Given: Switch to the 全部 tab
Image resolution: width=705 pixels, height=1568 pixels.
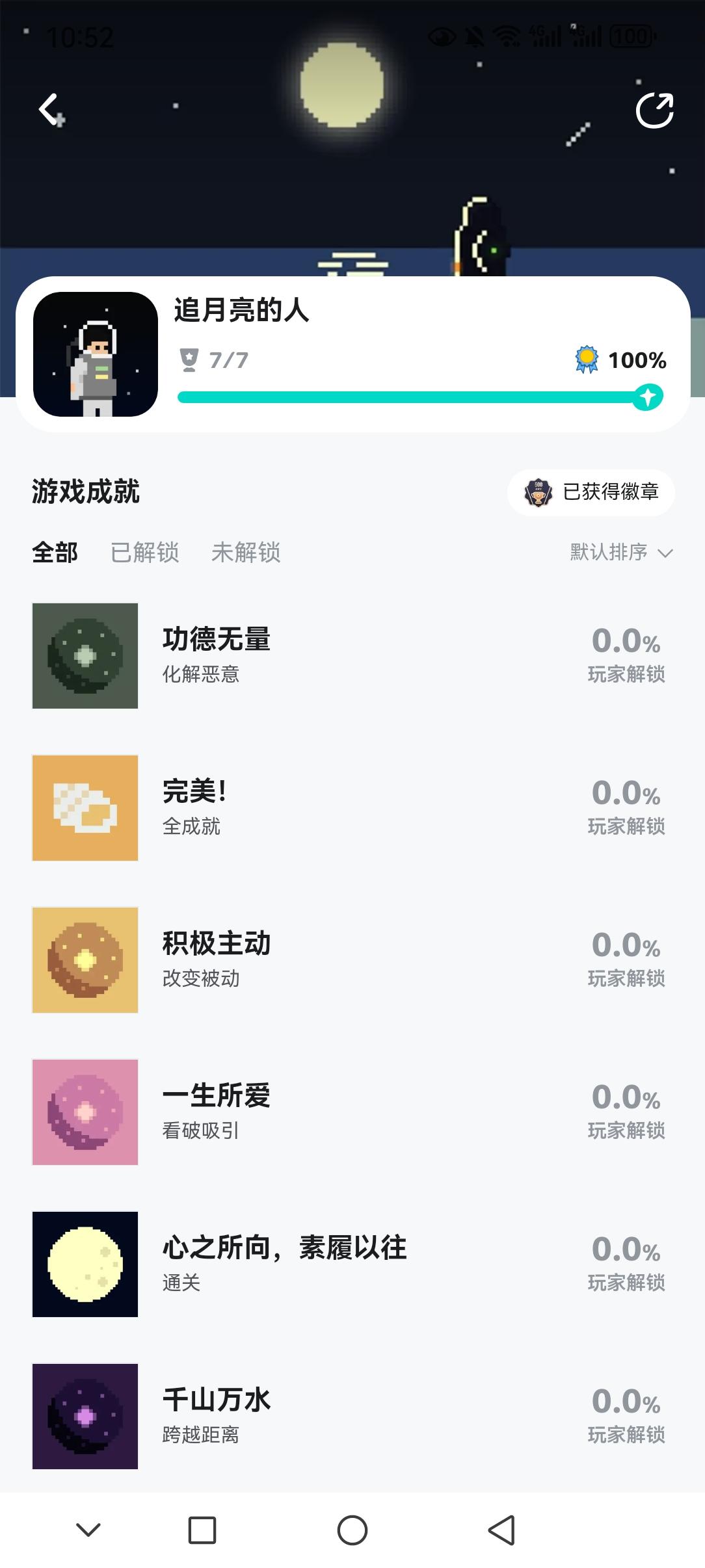Looking at the screenshot, I should coord(55,553).
